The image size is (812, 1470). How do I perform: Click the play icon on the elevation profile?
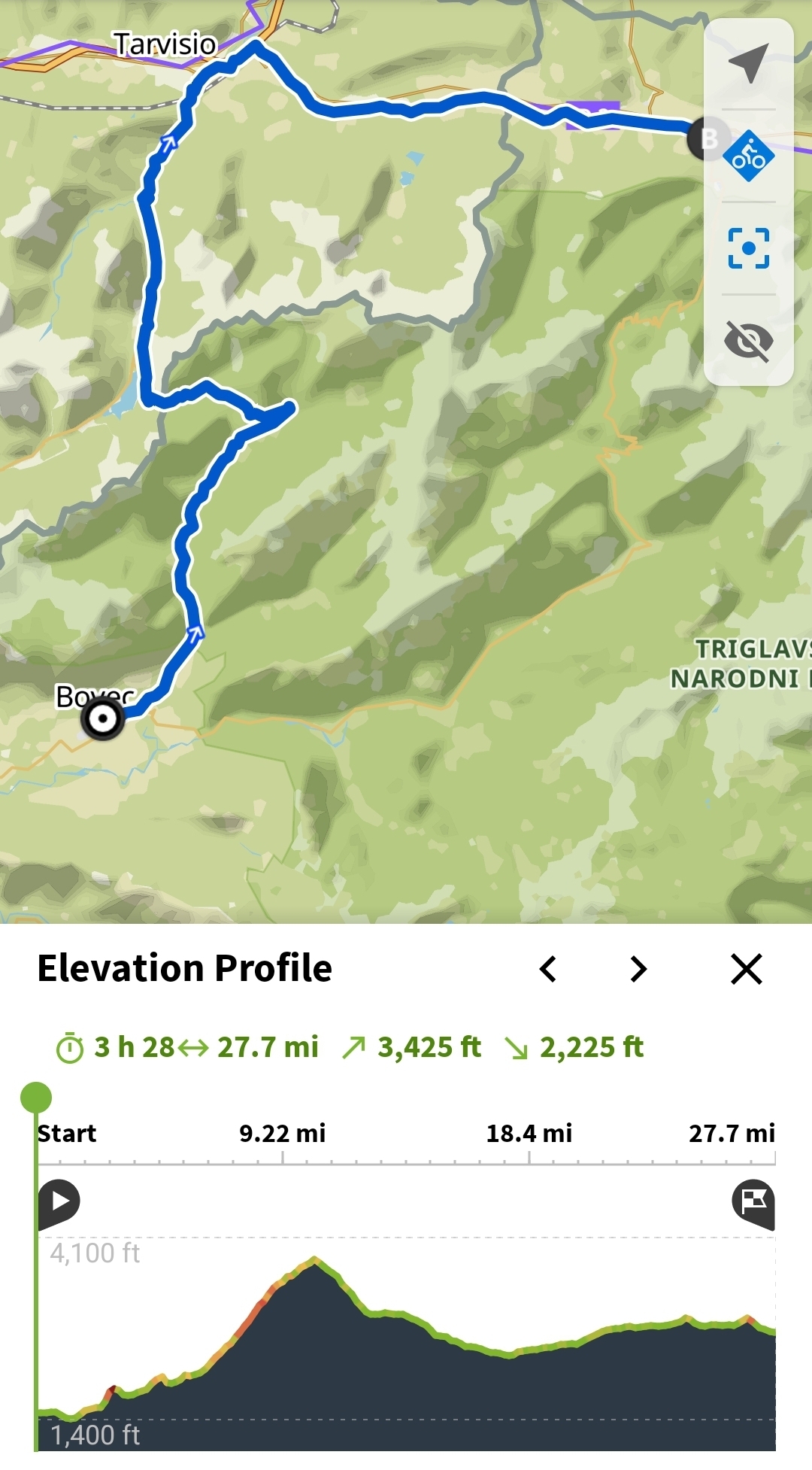pyautogui.click(x=60, y=1201)
